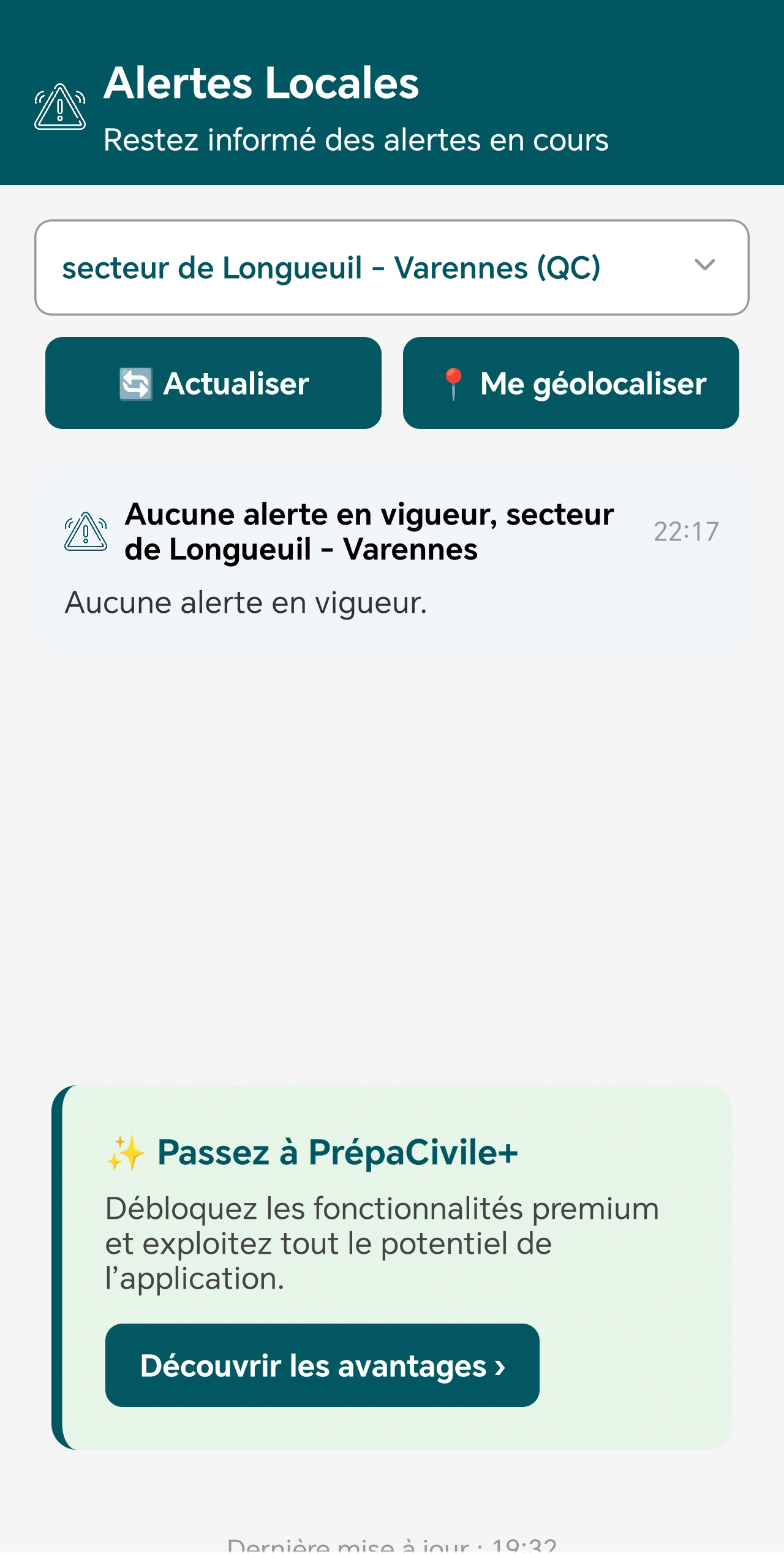Tap Découvrir les avantages
Screen dimensions: 784x1554
pyautogui.click(x=322, y=1365)
